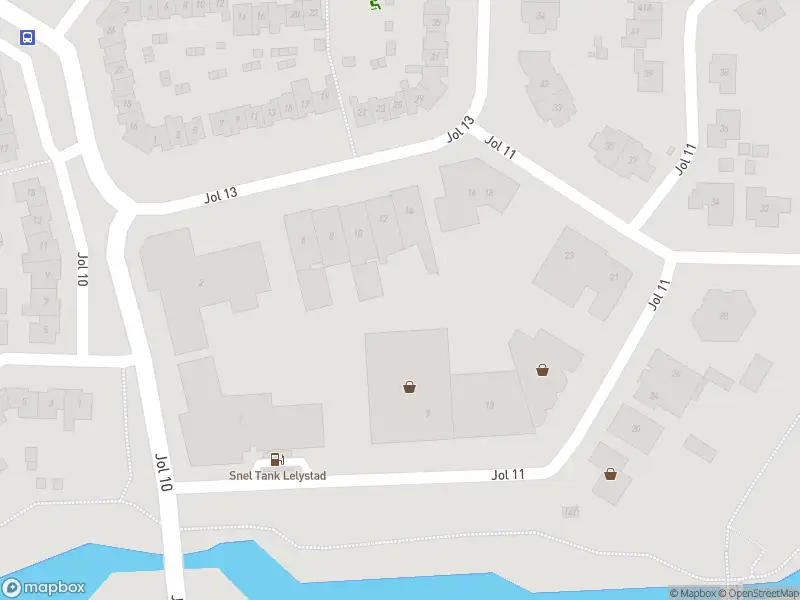Image resolution: width=800 pixels, height=600 pixels.
Task: Open the © OpenStreetMap attribution link
Action: coord(759,593)
